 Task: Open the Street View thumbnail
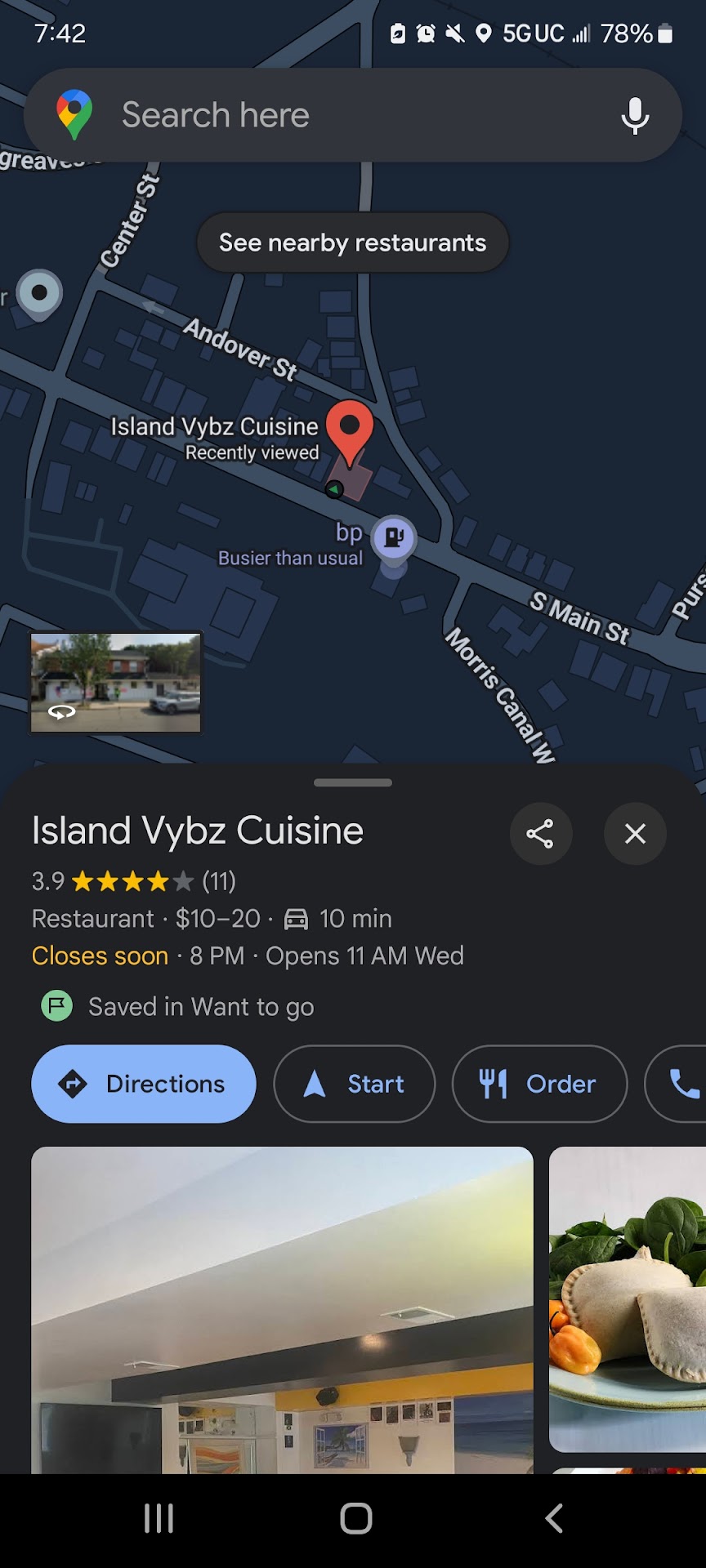(116, 683)
